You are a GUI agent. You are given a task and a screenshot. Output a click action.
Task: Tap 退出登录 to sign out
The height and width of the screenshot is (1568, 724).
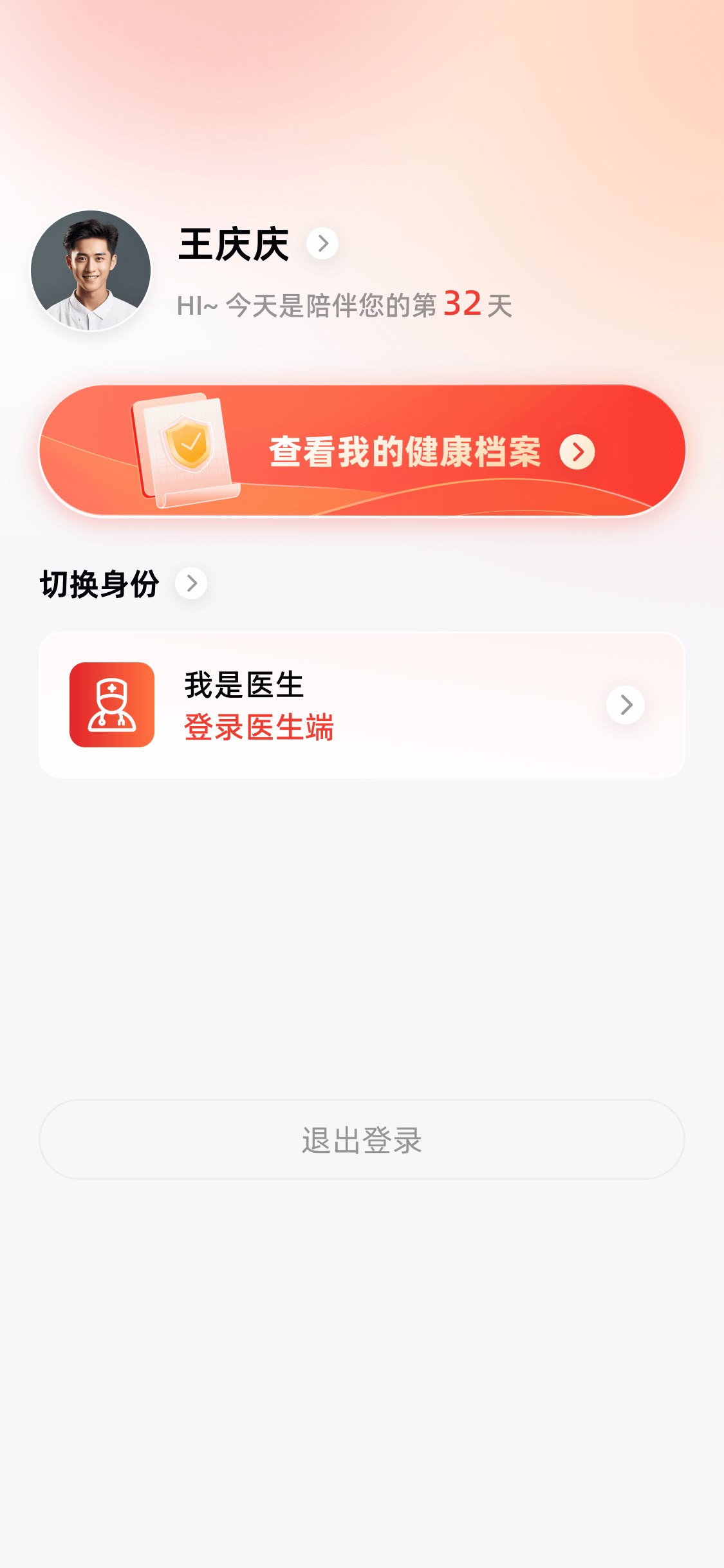tap(362, 1139)
